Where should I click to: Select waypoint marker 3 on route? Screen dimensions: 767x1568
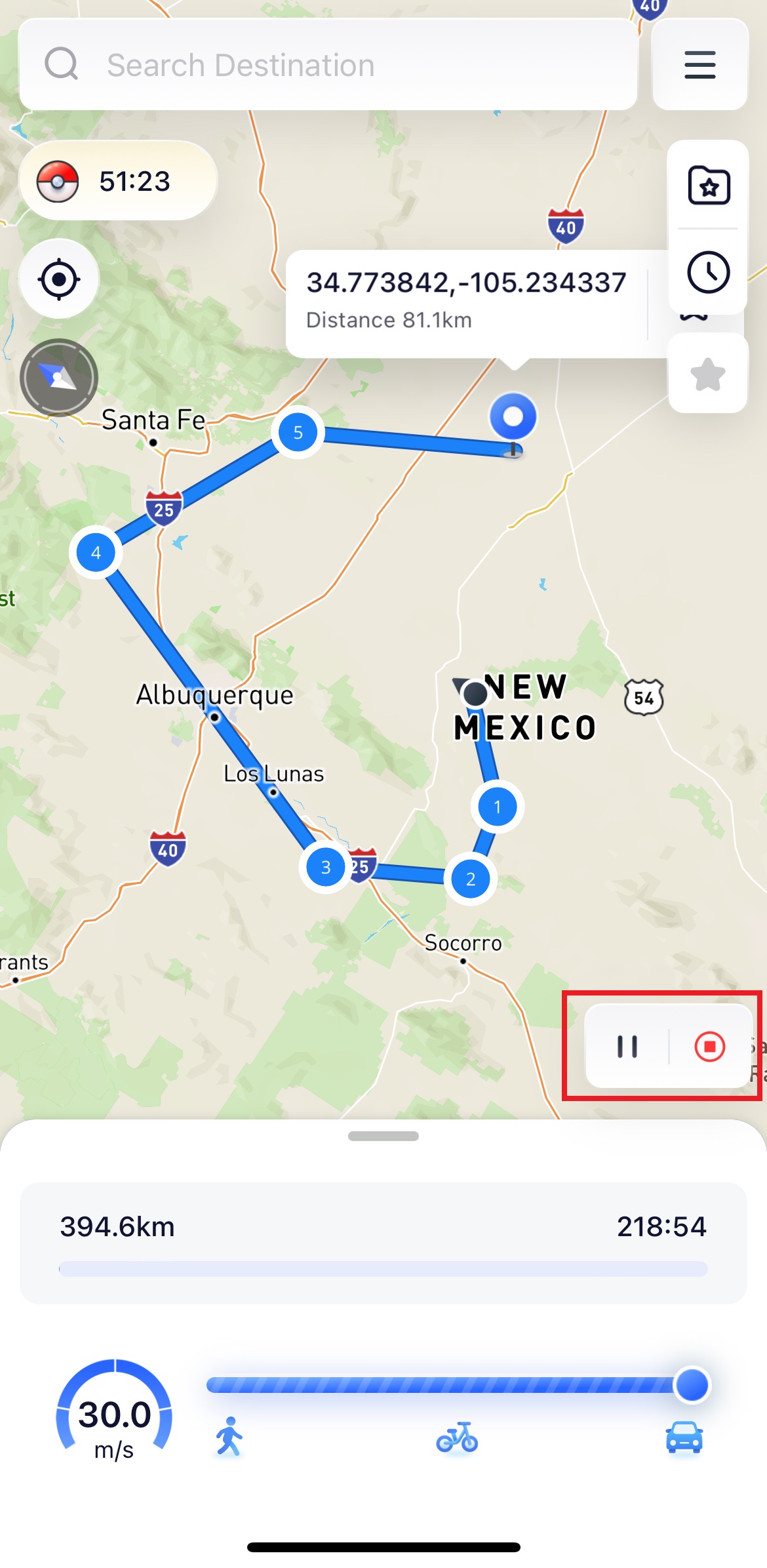(x=326, y=866)
